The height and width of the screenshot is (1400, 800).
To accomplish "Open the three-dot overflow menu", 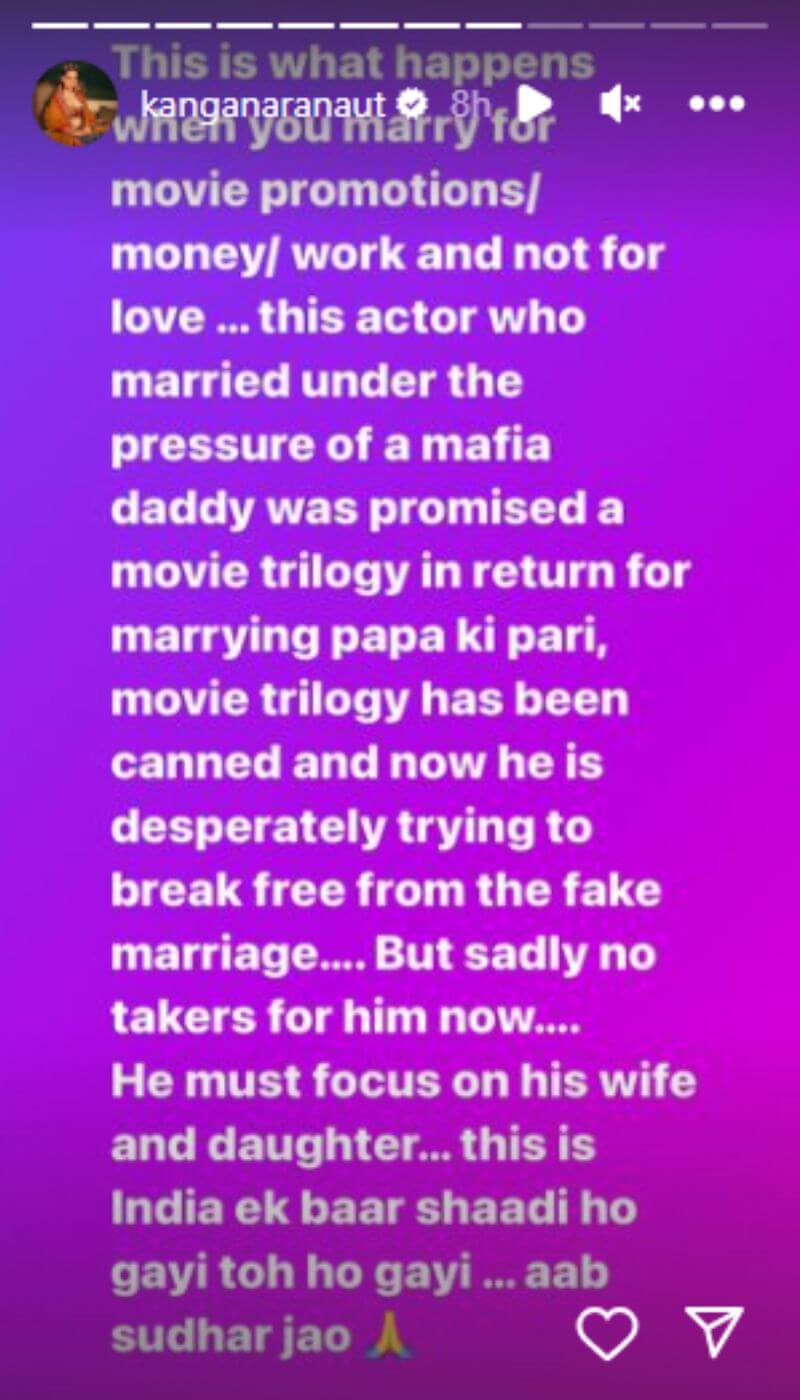I will [x=717, y=102].
